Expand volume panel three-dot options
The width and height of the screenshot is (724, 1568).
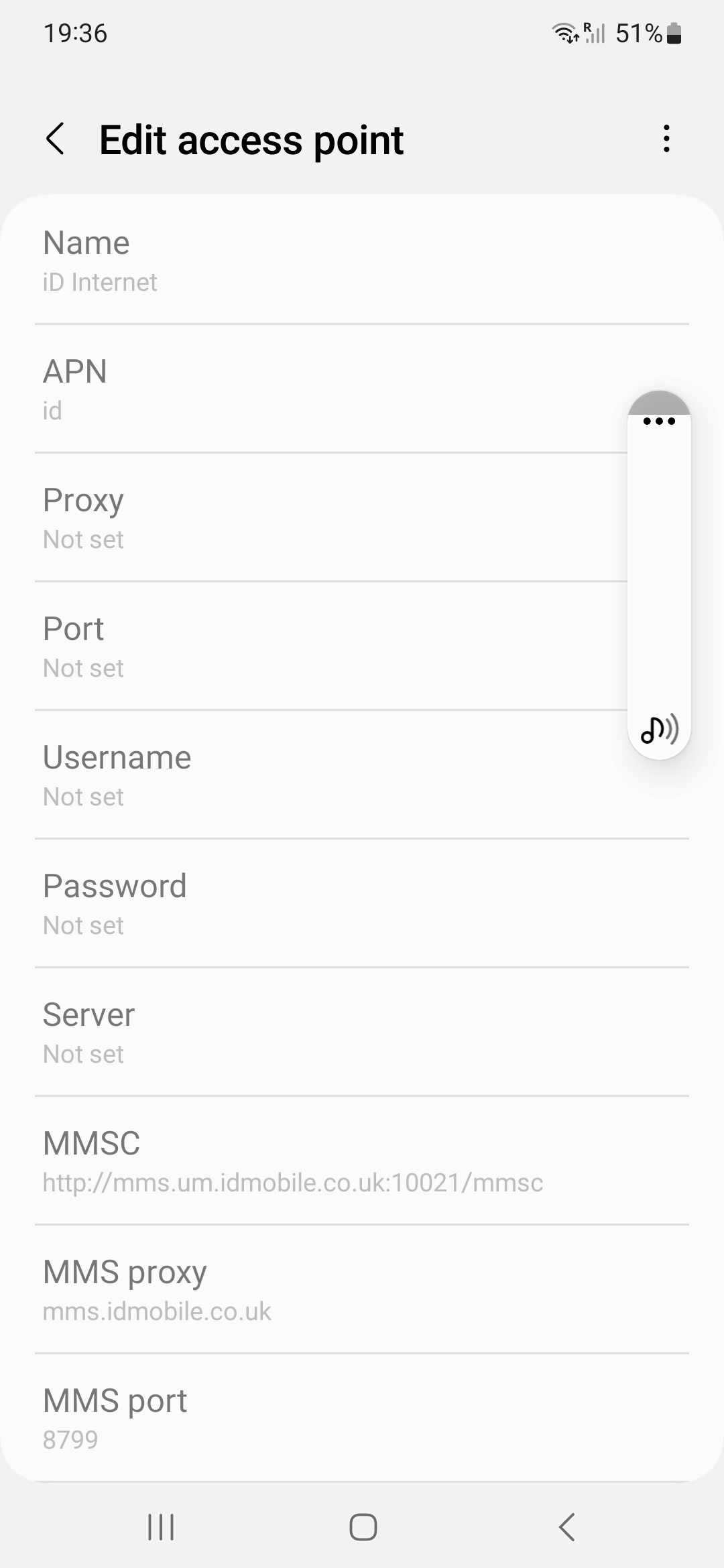click(x=659, y=421)
